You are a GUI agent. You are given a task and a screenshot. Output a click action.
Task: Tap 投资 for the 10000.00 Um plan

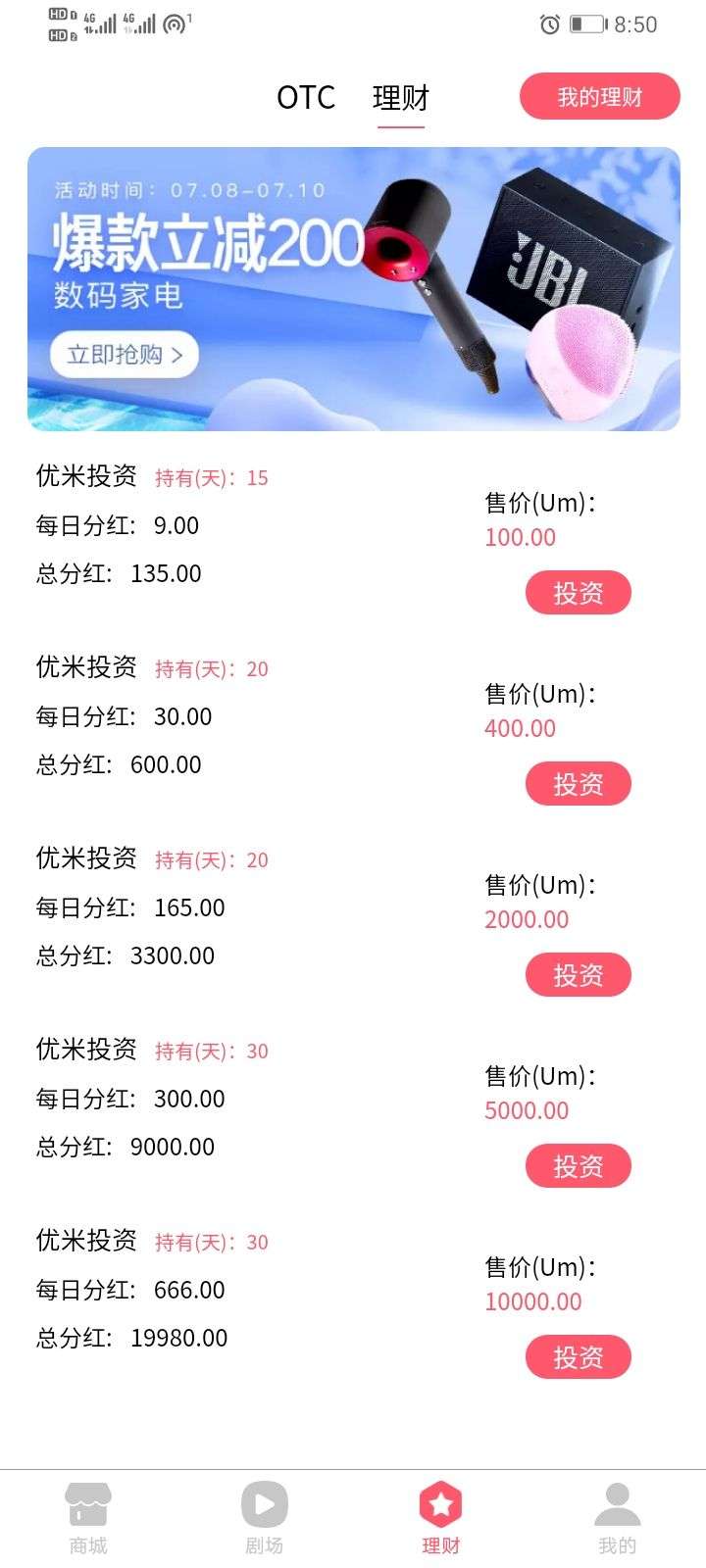point(579,1357)
